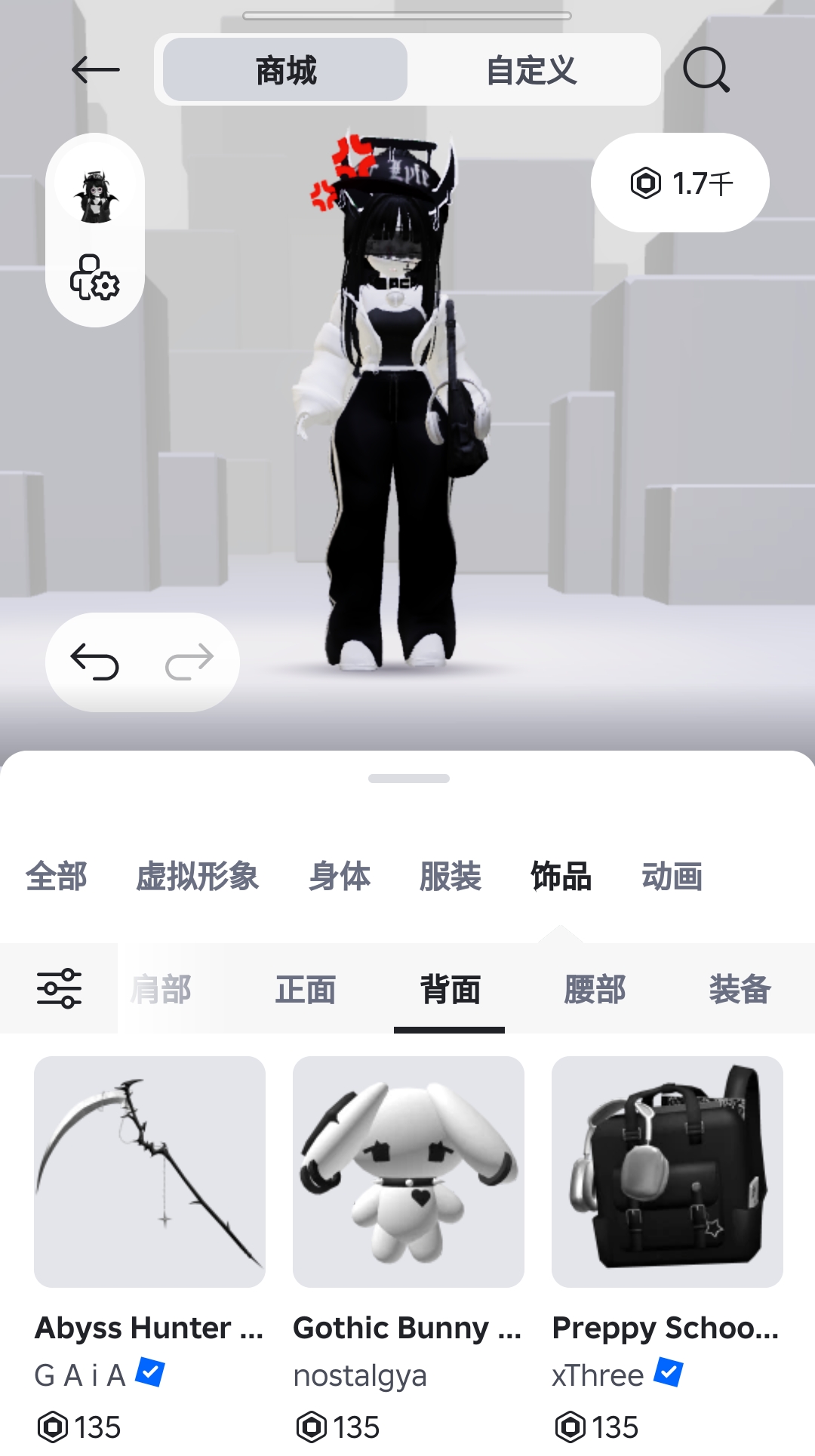Open the 动画 category
815x1456 pixels.
(672, 877)
